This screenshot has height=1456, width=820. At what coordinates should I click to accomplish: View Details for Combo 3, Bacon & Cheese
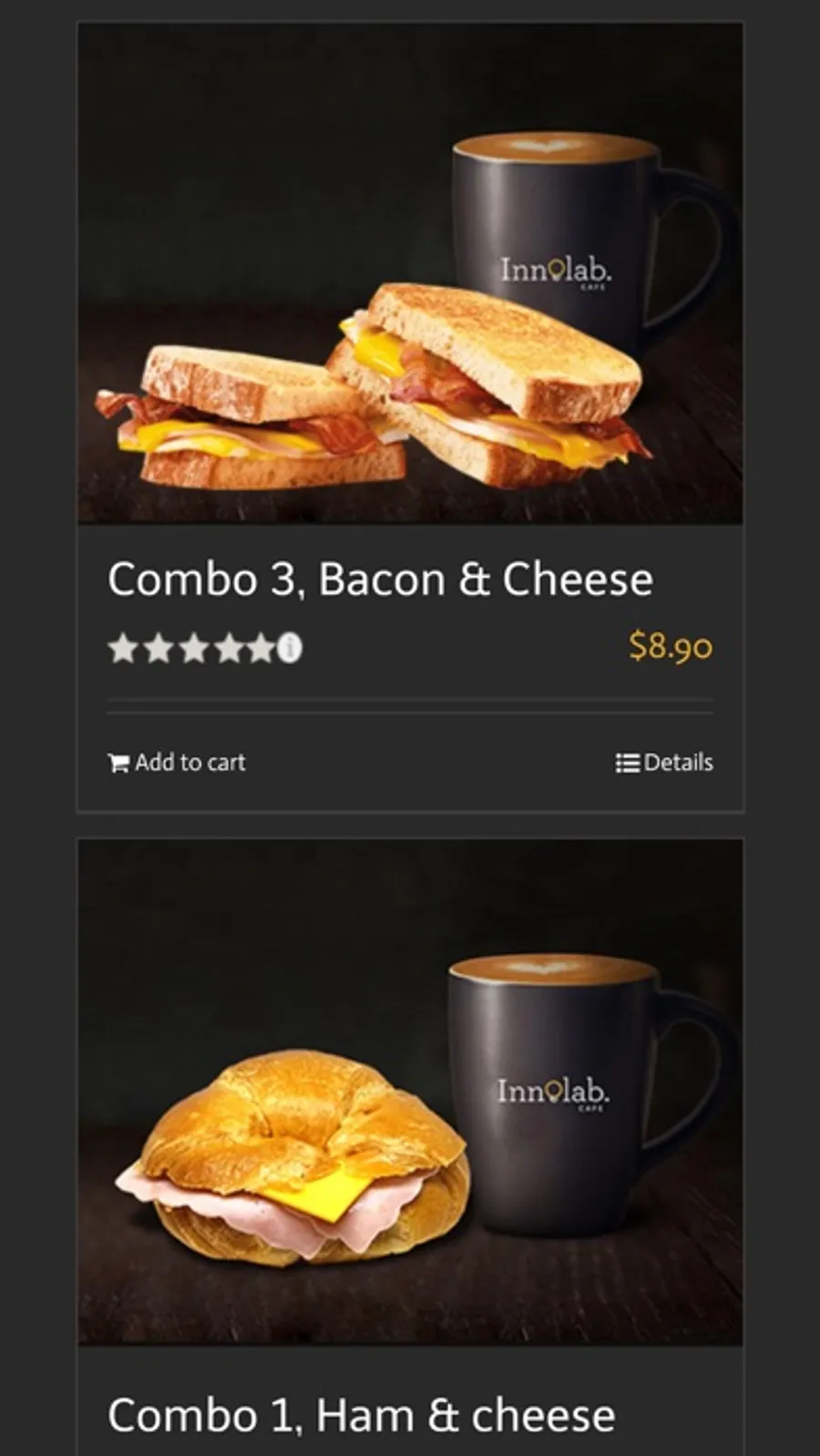pos(664,763)
